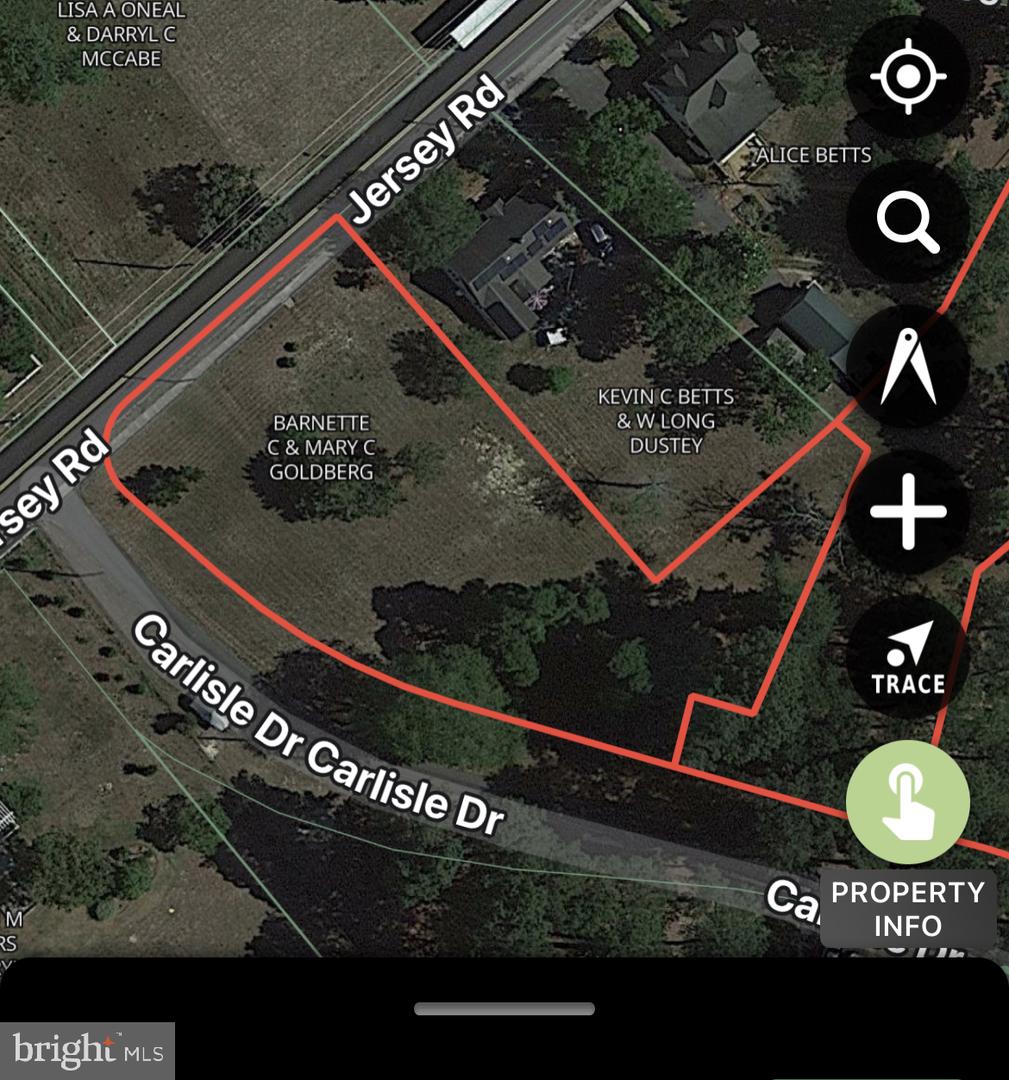
Task: Open the parcel search magnifier tool
Action: pos(907,222)
